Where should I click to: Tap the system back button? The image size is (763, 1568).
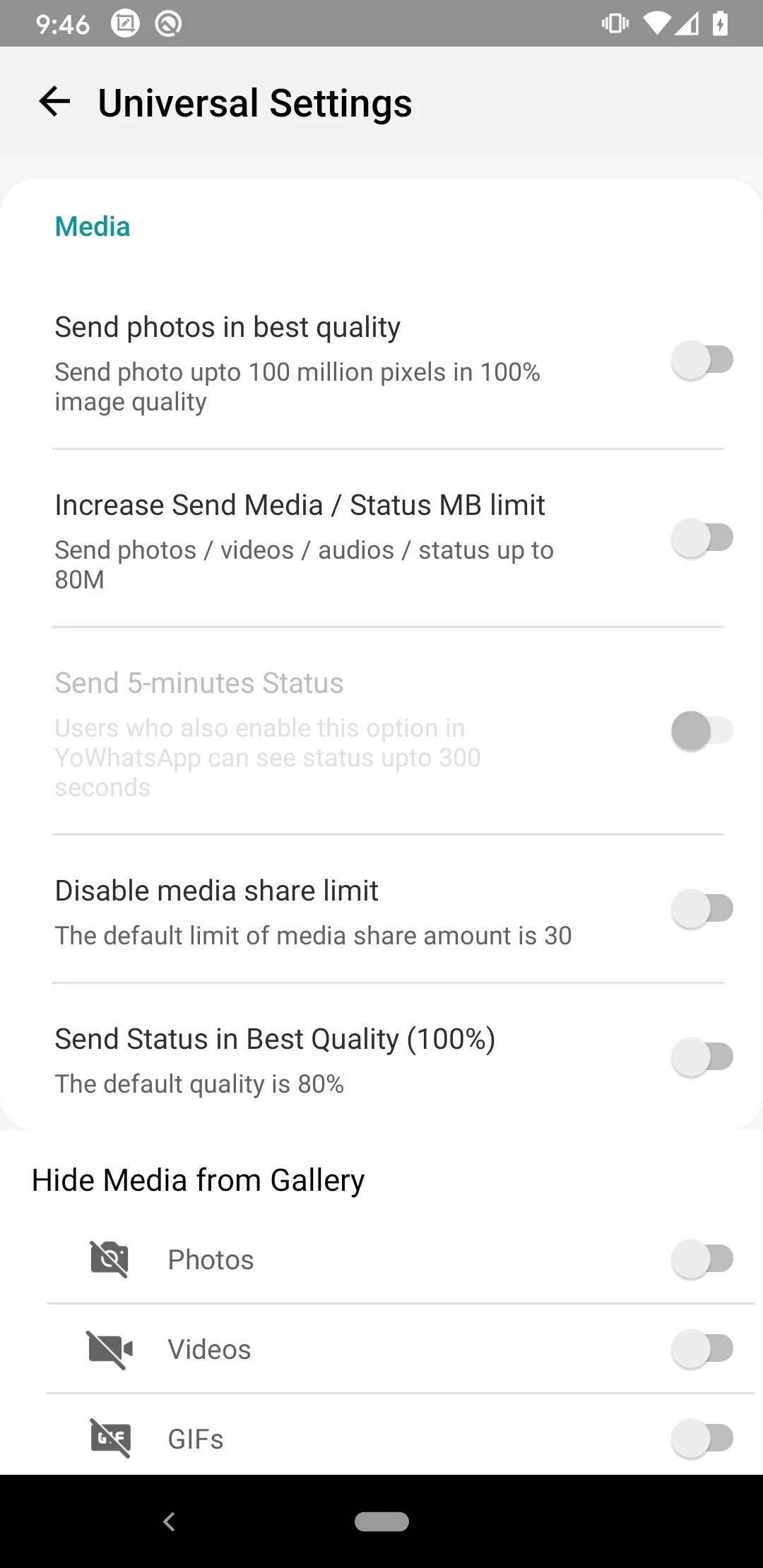coord(169,1521)
